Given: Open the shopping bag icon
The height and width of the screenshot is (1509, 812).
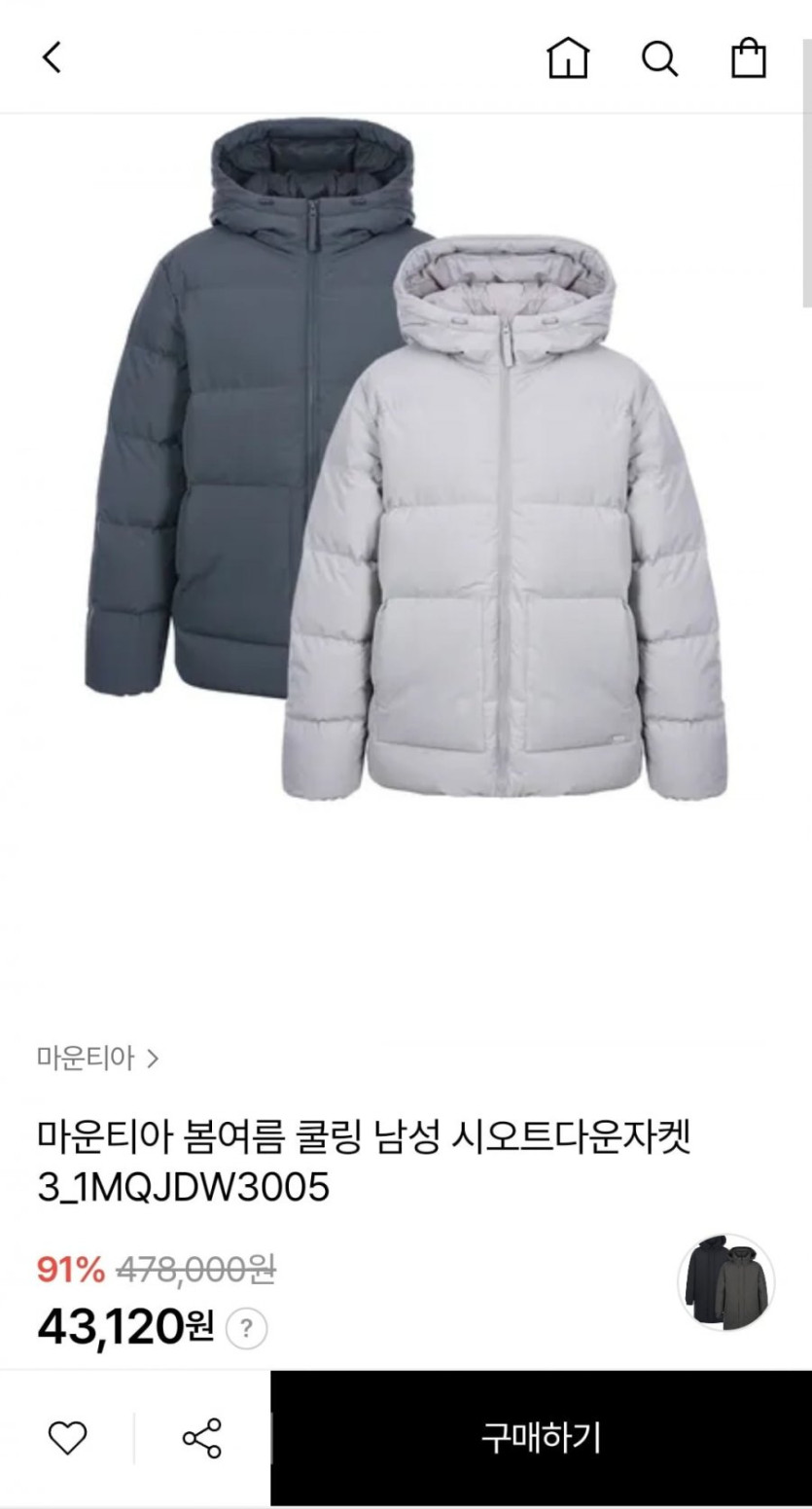Looking at the screenshot, I should click(x=749, y=58).
